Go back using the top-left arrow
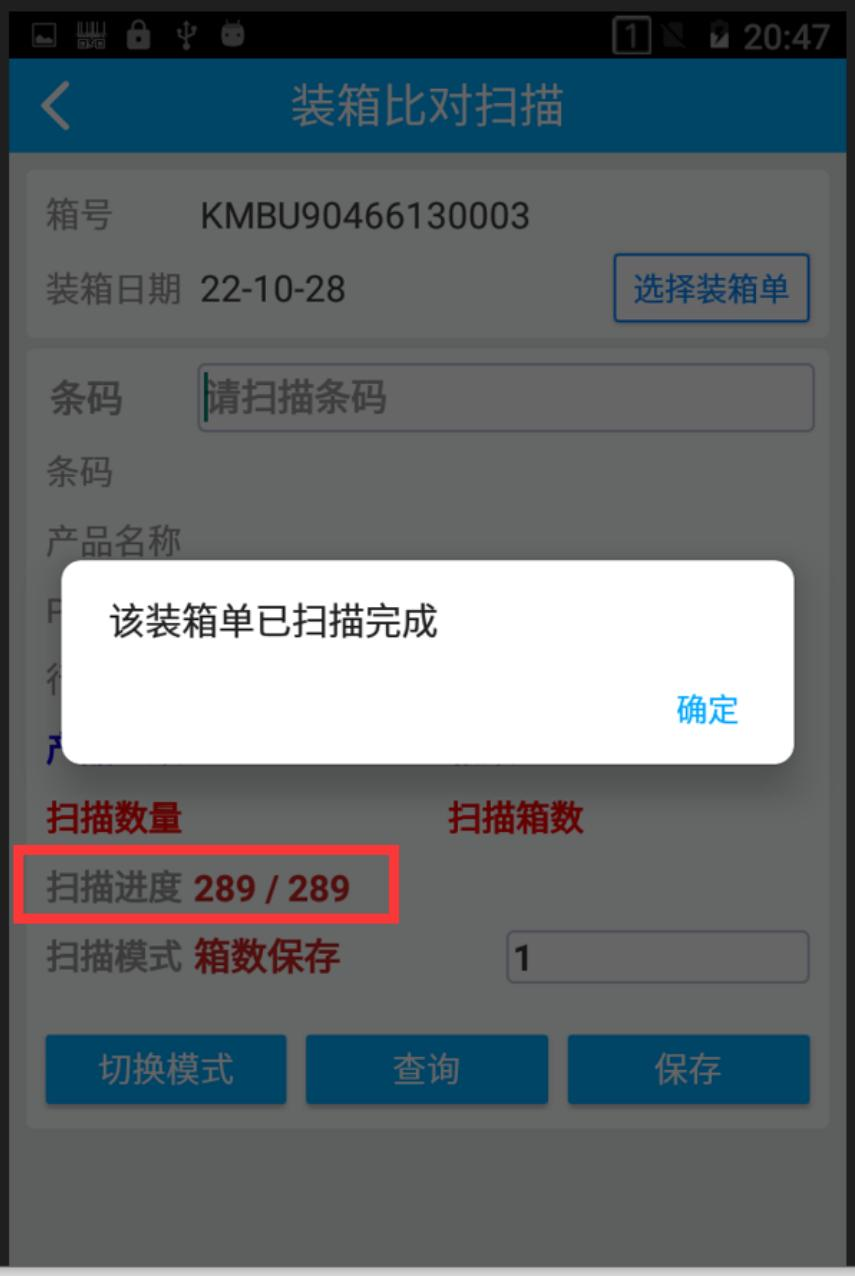 click(56, 106)
